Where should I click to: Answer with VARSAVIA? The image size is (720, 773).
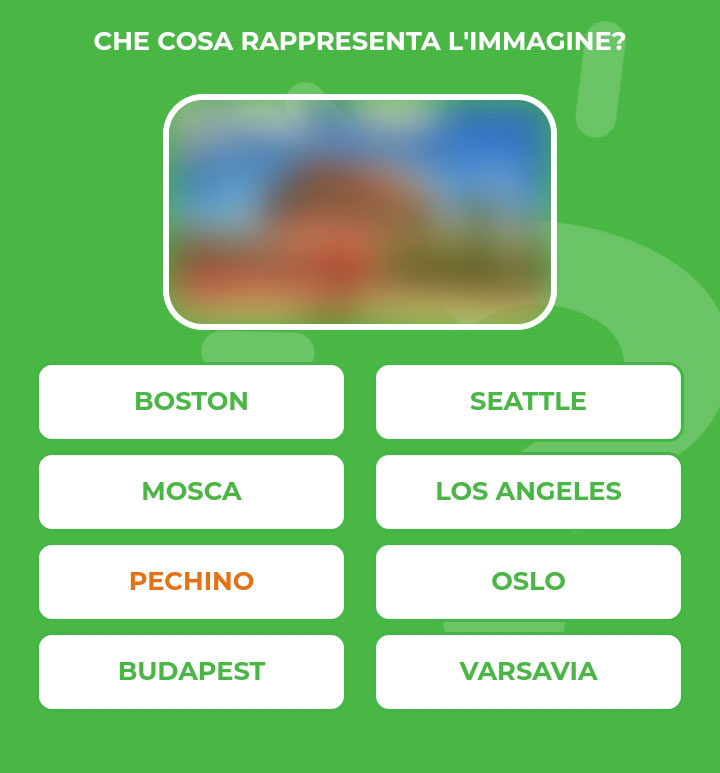pyautogui.click(x=528, y=671)
